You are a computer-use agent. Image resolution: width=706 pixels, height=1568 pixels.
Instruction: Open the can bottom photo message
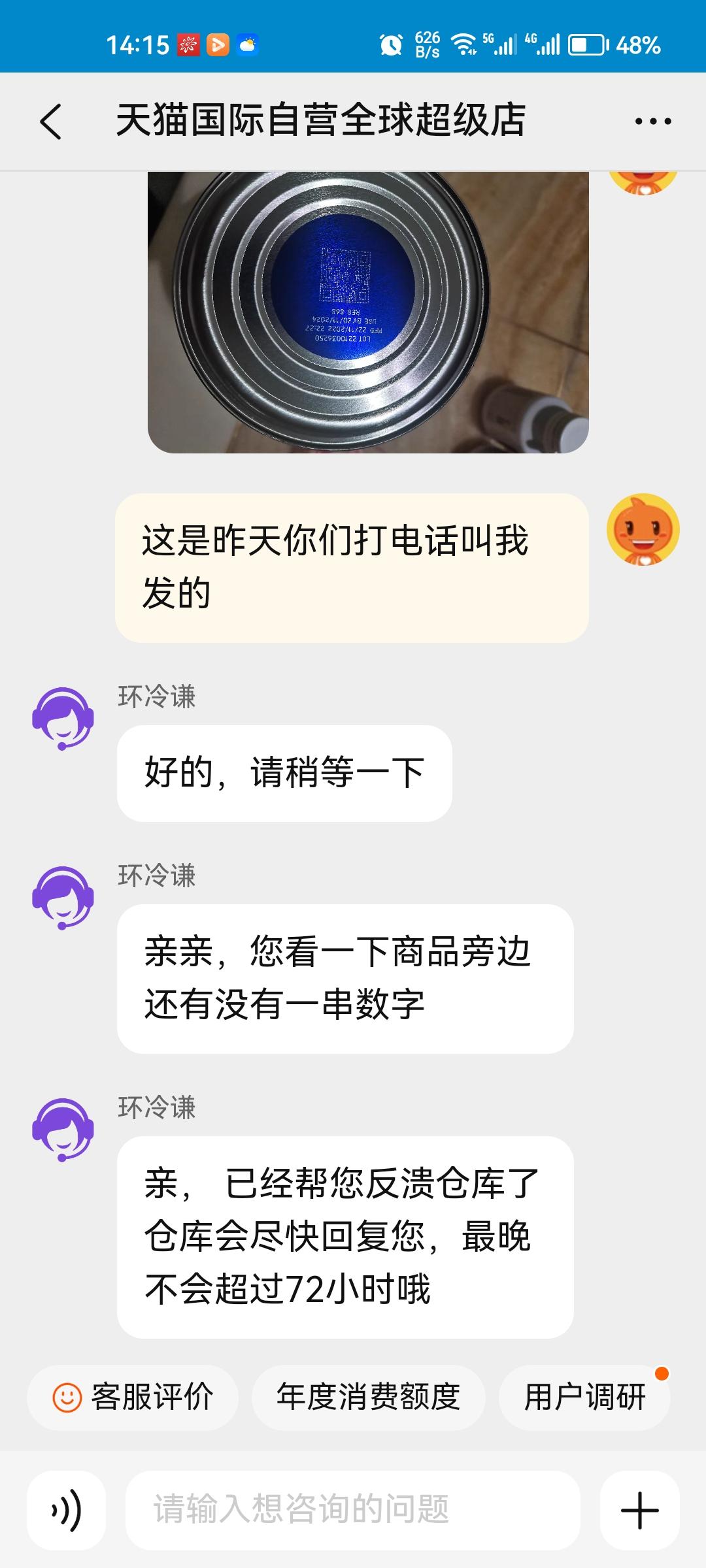pyautogui.click(x=368, y=312)
